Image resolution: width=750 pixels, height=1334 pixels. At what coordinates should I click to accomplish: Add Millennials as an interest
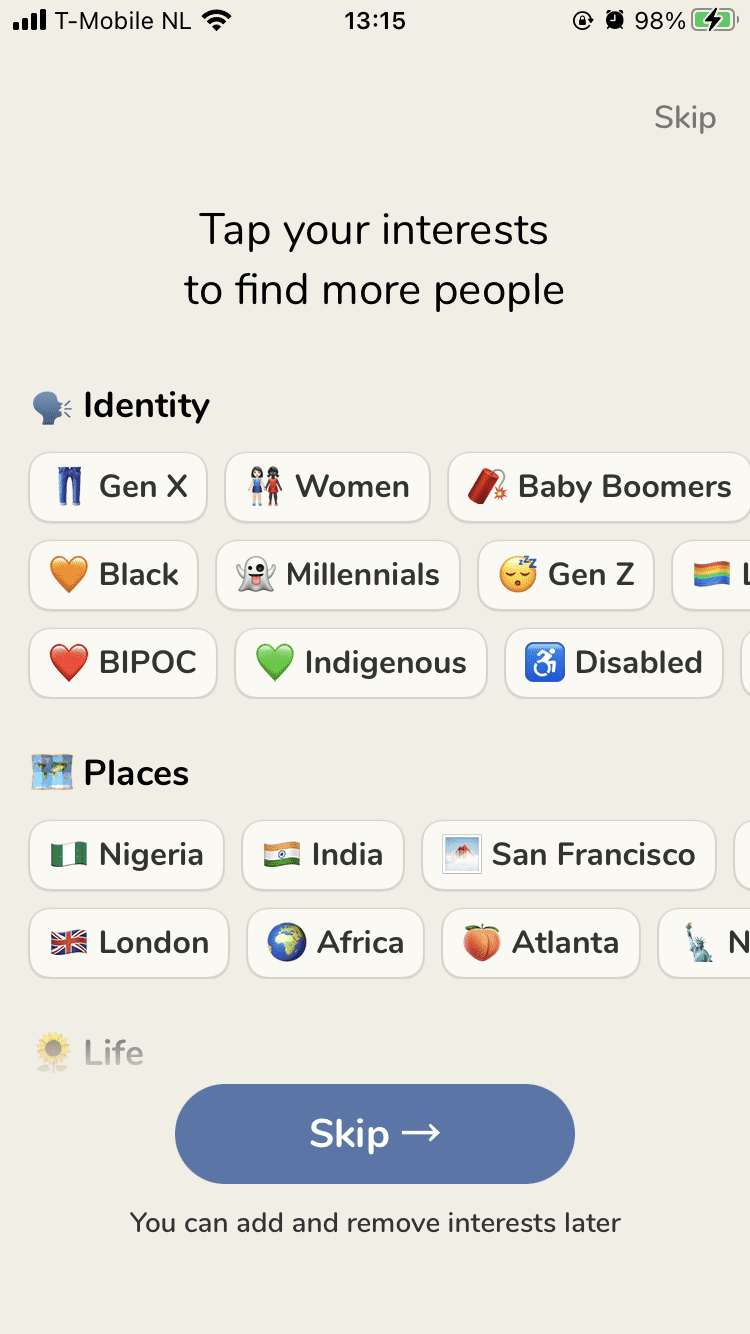(338, 575)
